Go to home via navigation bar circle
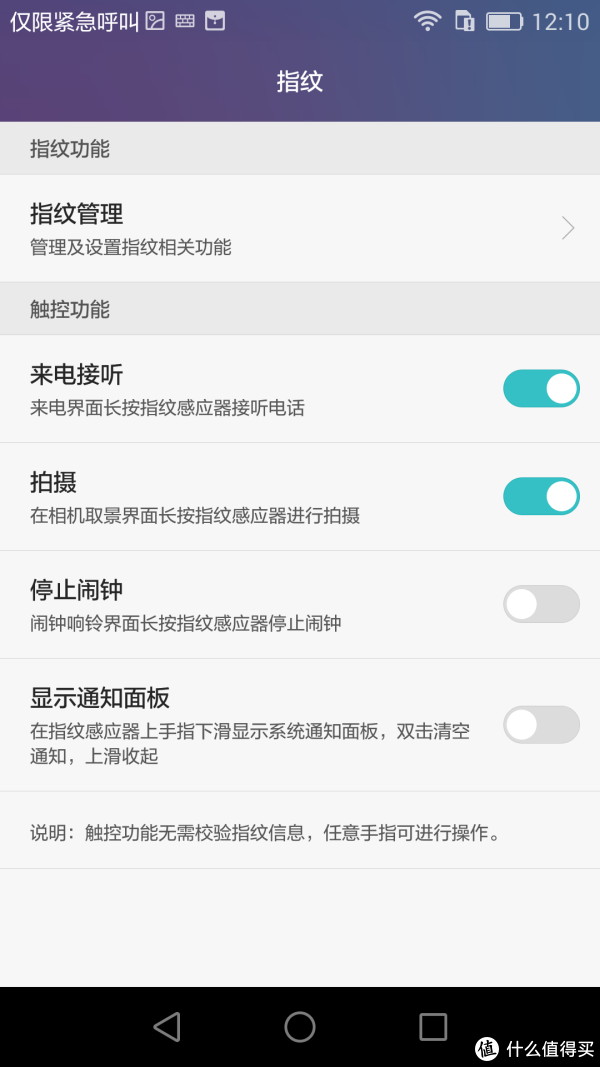The width and height of the screenshot is (600, 1067). point(300,1026)
